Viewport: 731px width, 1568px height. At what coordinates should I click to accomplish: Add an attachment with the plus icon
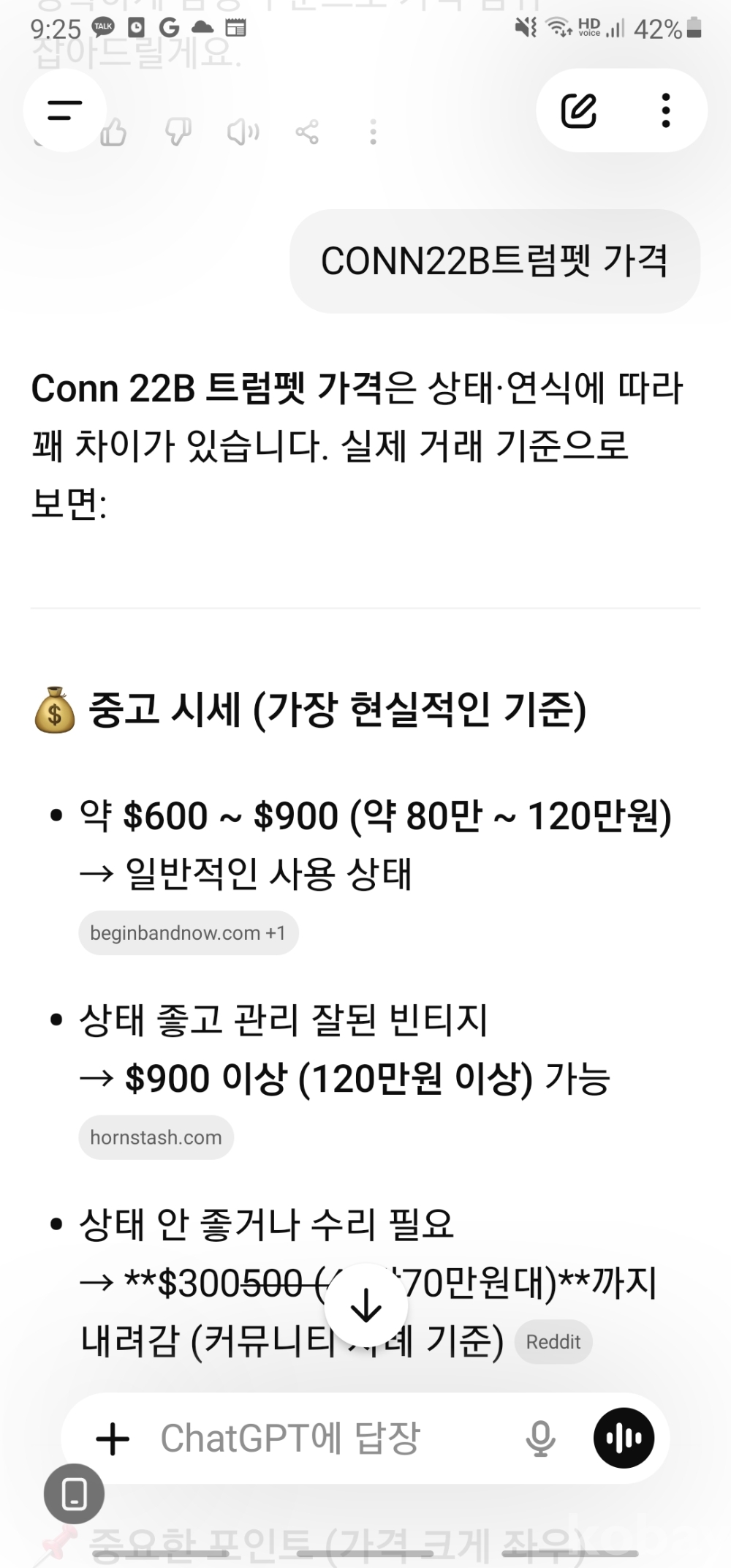point(113,1439)
